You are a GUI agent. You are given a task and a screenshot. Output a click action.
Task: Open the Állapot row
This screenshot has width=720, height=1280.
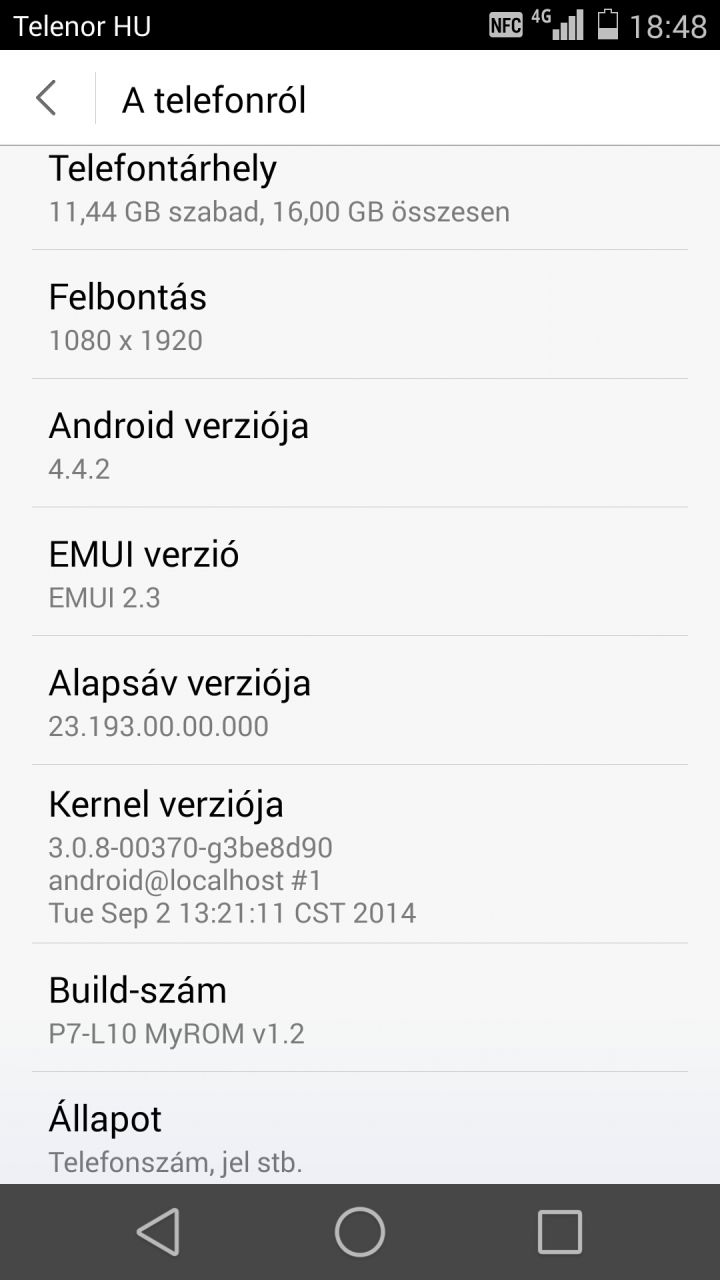pos(360,1128)
